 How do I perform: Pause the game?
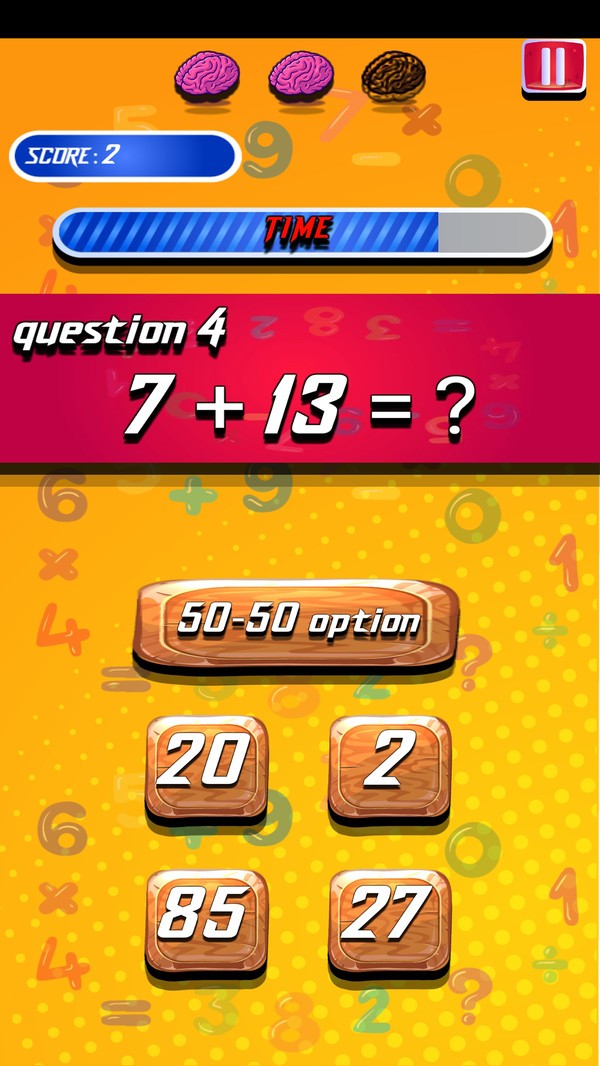553,67
